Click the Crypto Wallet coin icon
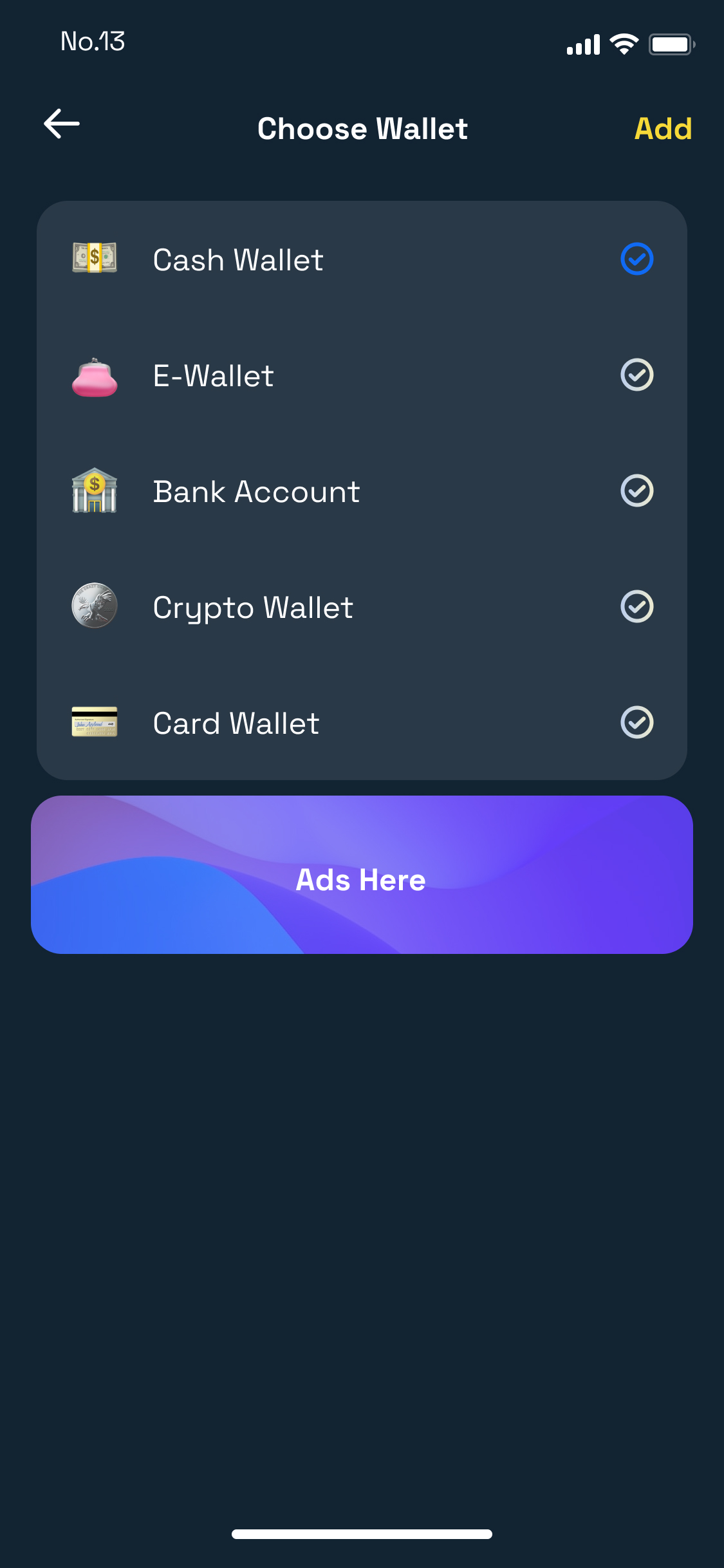The image size is (724, 1568). click(x=94, y=607)
